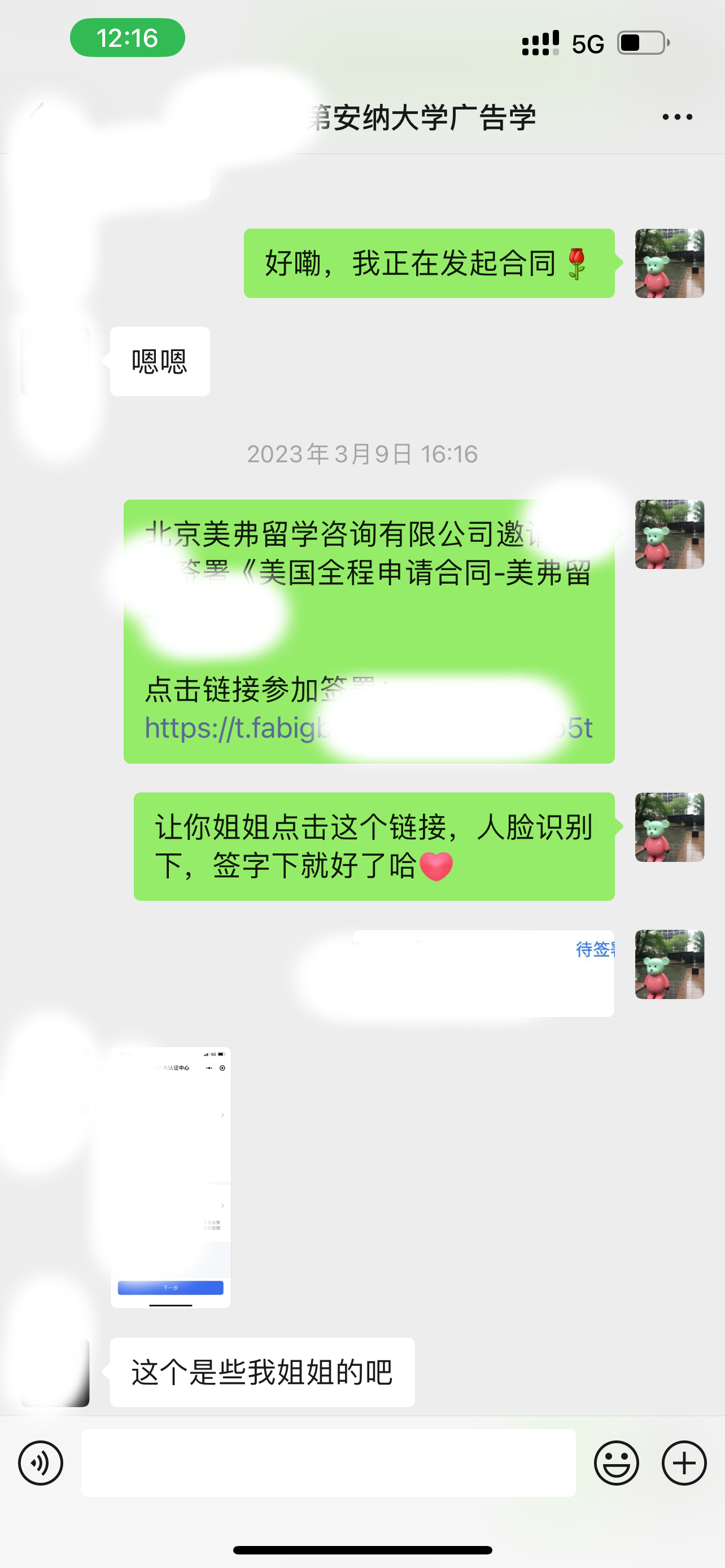Tap the message text field
Screen dimensions: 725x1568
point(328,1462)
